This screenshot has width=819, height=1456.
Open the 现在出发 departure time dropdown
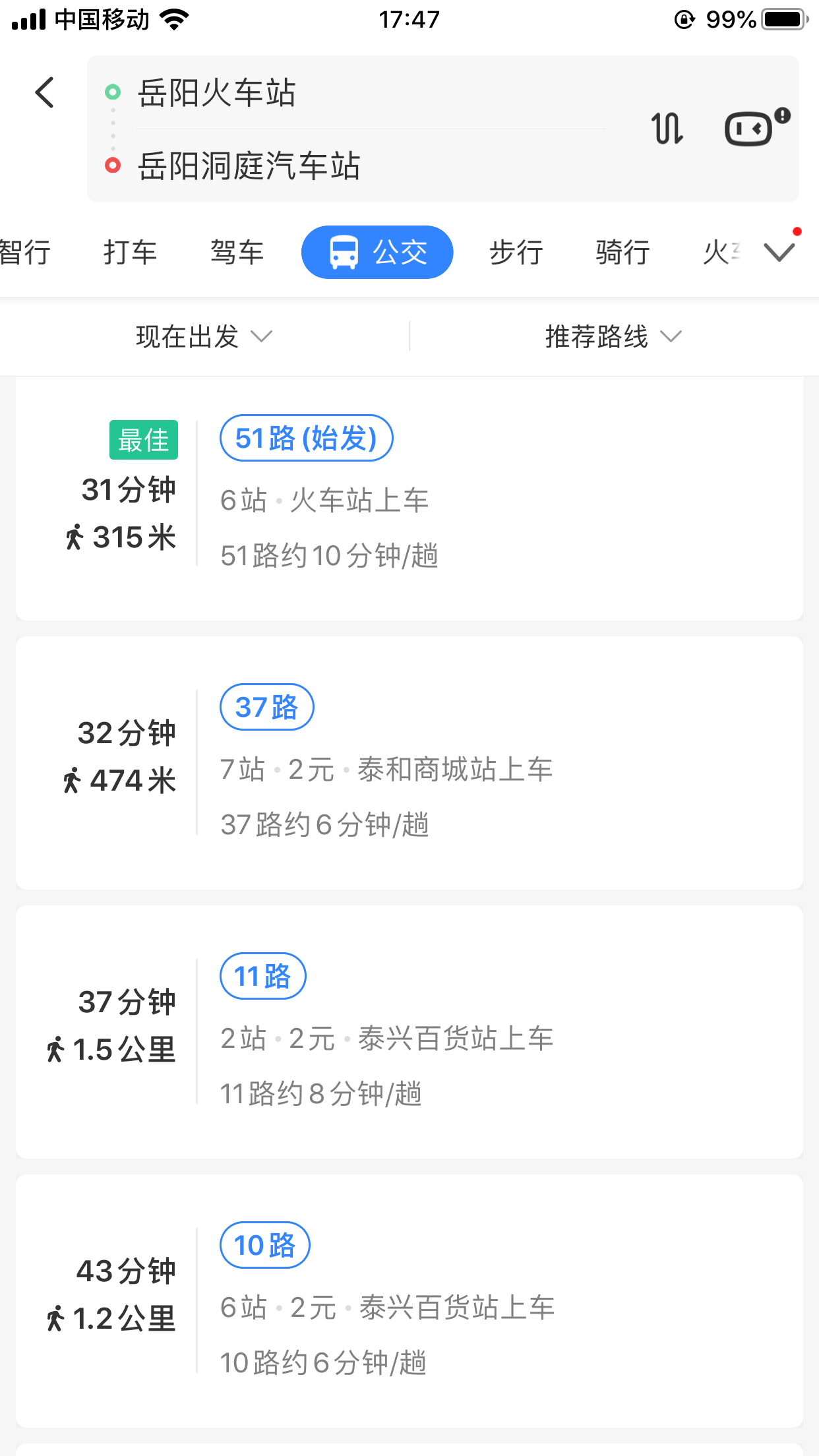click(x=204, y=336)
